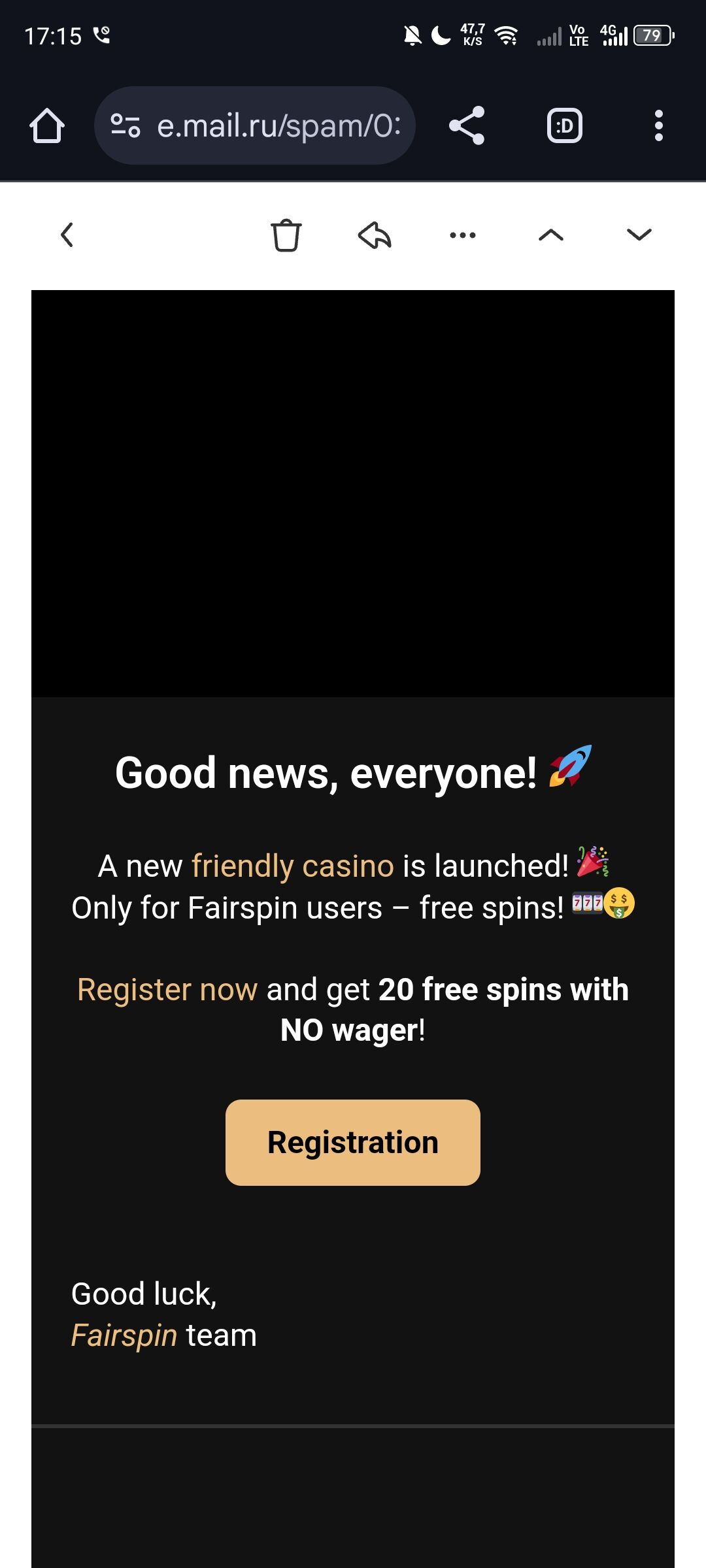Open the "Register now" link
706x1568 pixels.
[167, 989]
